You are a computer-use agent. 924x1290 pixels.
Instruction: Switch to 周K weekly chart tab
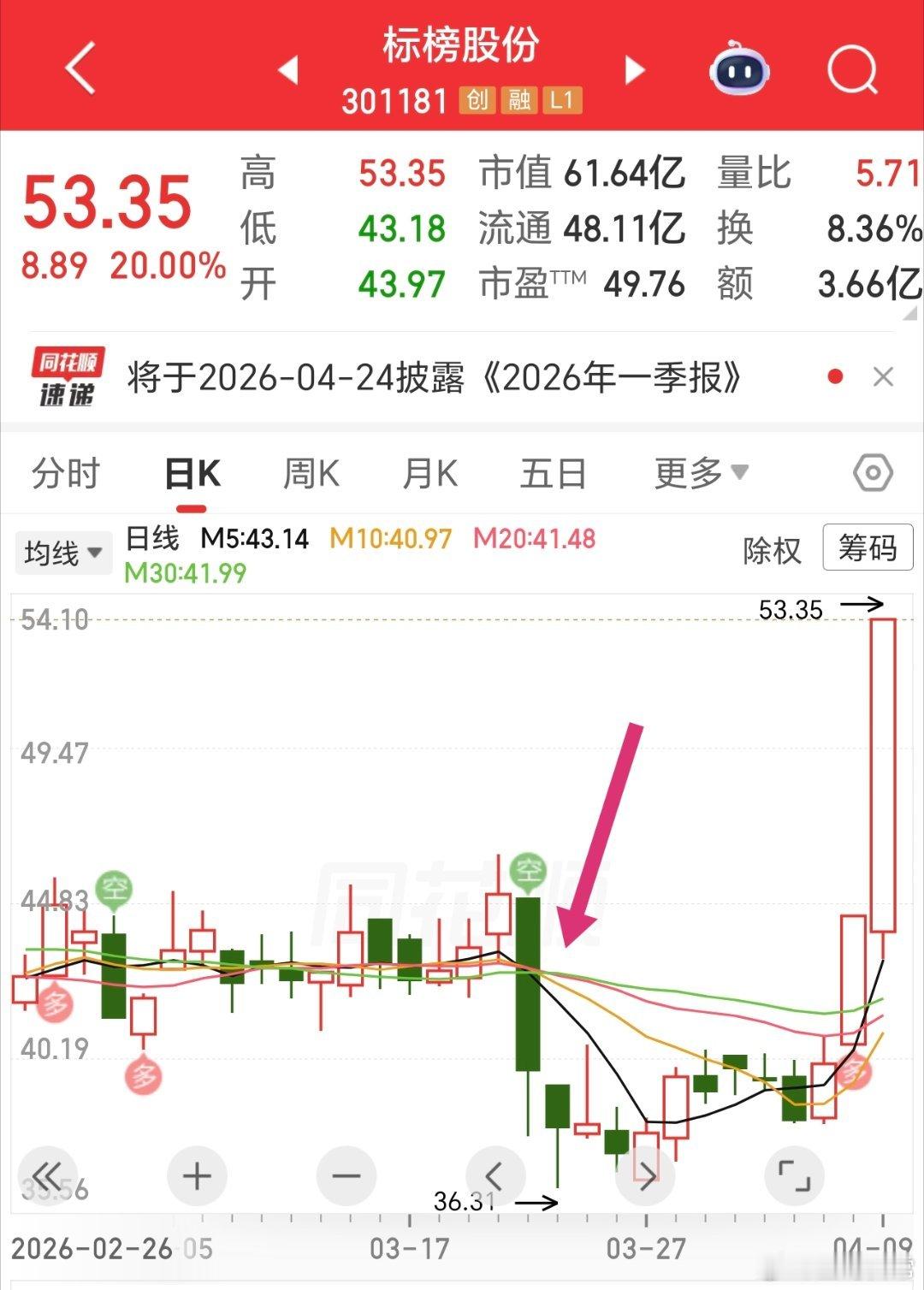(310, 471)
